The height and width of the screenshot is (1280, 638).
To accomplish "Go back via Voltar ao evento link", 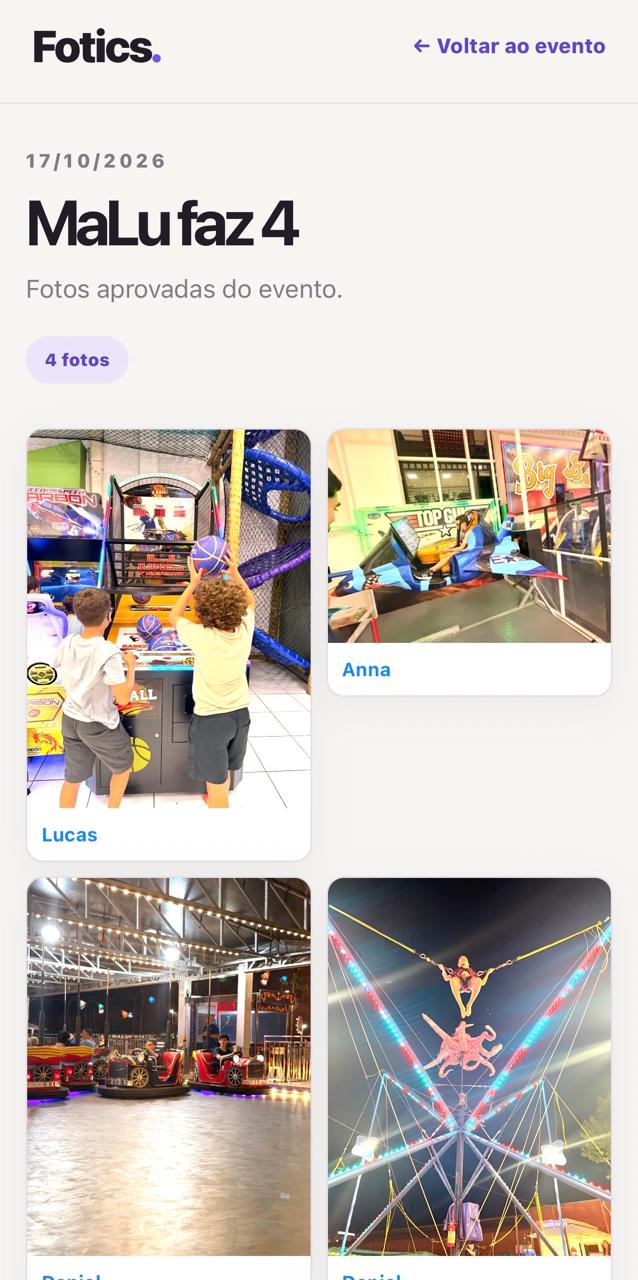I will 509,46.
